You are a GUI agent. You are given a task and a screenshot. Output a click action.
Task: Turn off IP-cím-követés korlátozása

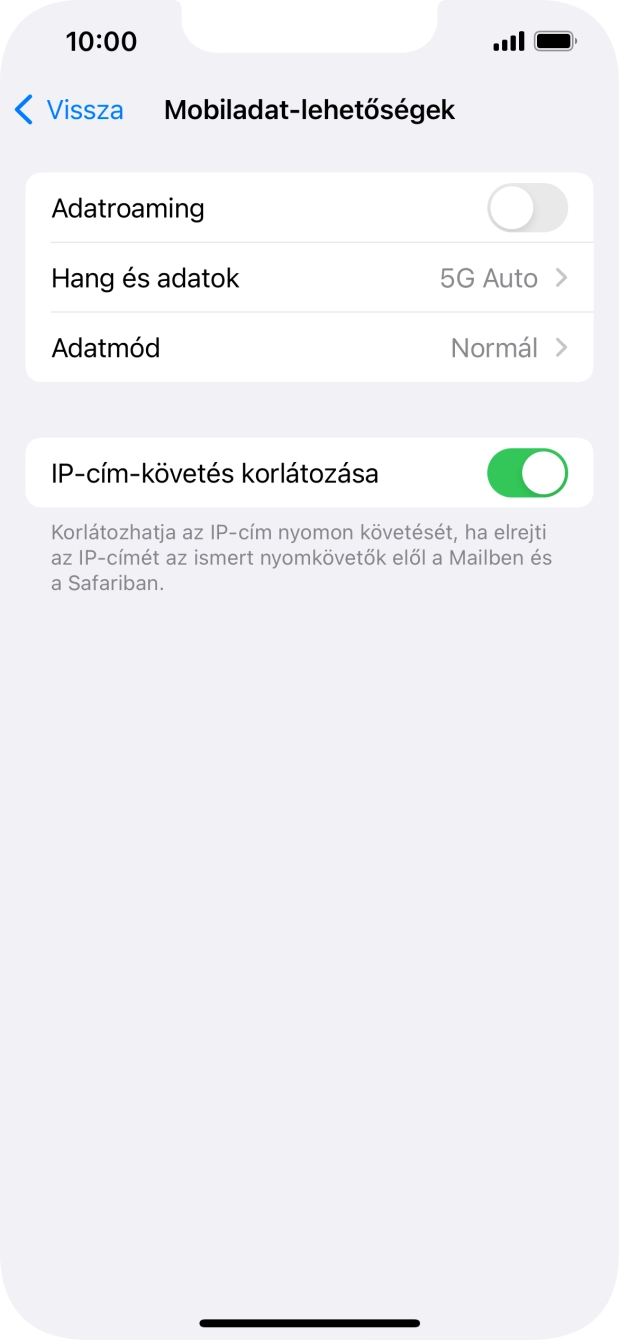pyautogui.click(x=527, y=473)
